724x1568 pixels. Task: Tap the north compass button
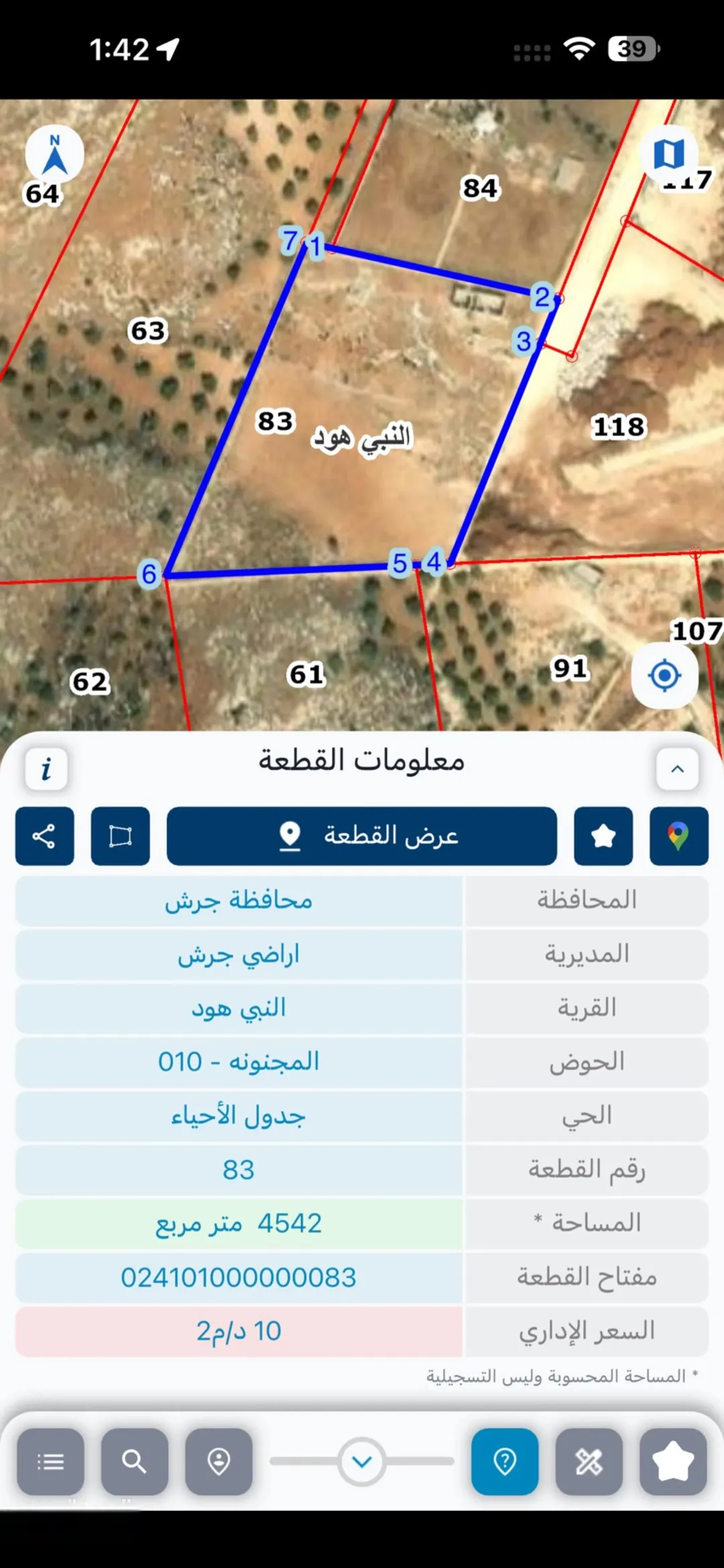click(x=55, y=154)
